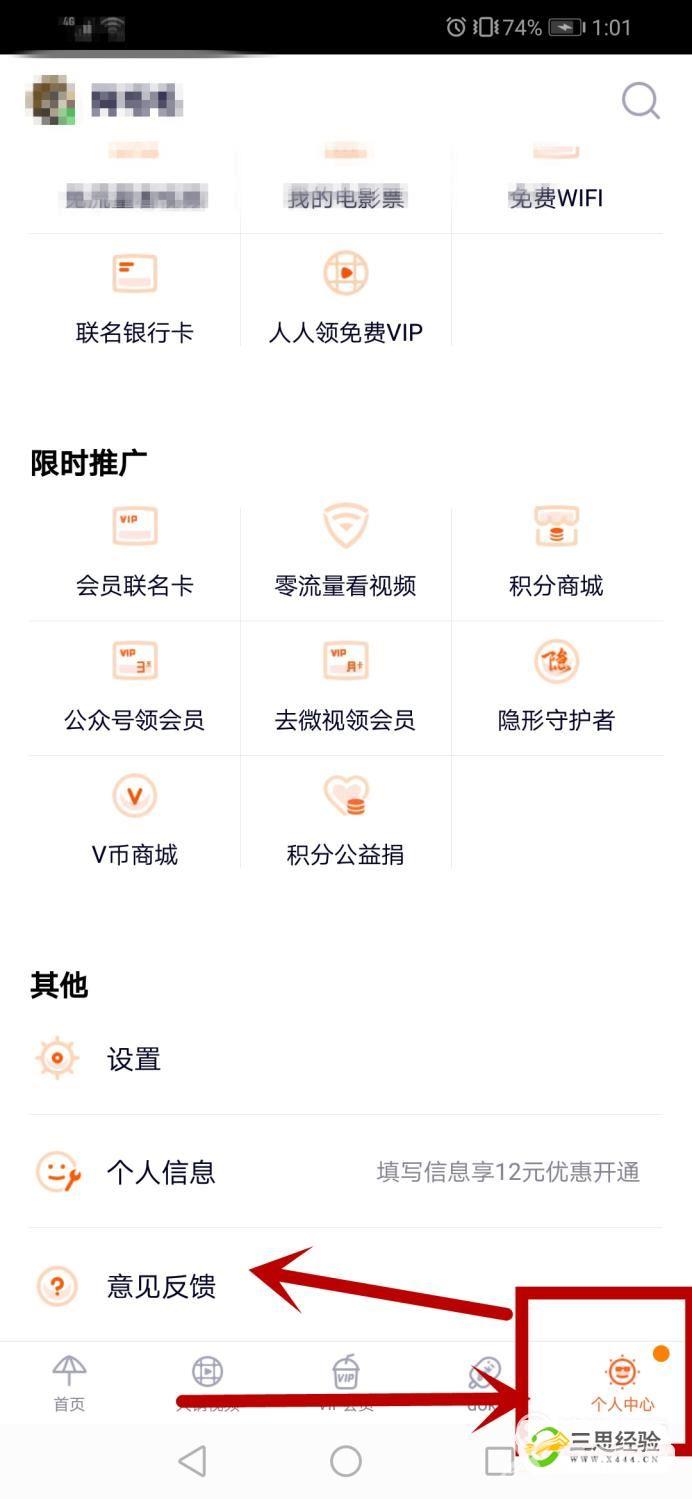The width and height of the screenshot is (692, 1499).
Task: Open the search icon
Action: (640, 101)
